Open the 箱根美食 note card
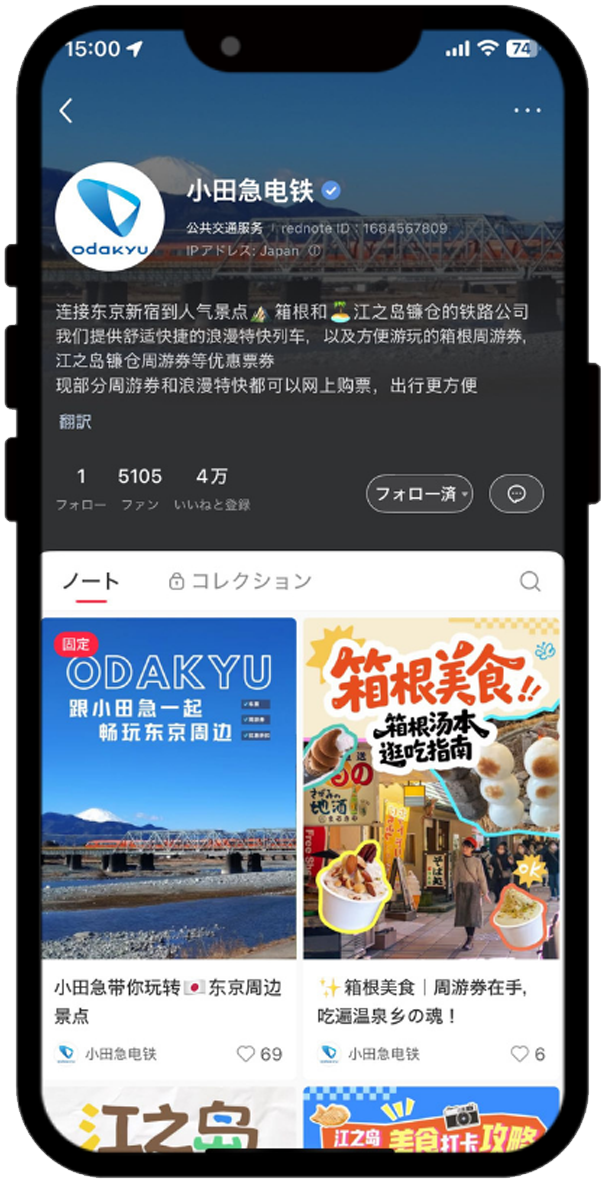The height and width of the screenshot is (1186, 601). pos(431,789)
